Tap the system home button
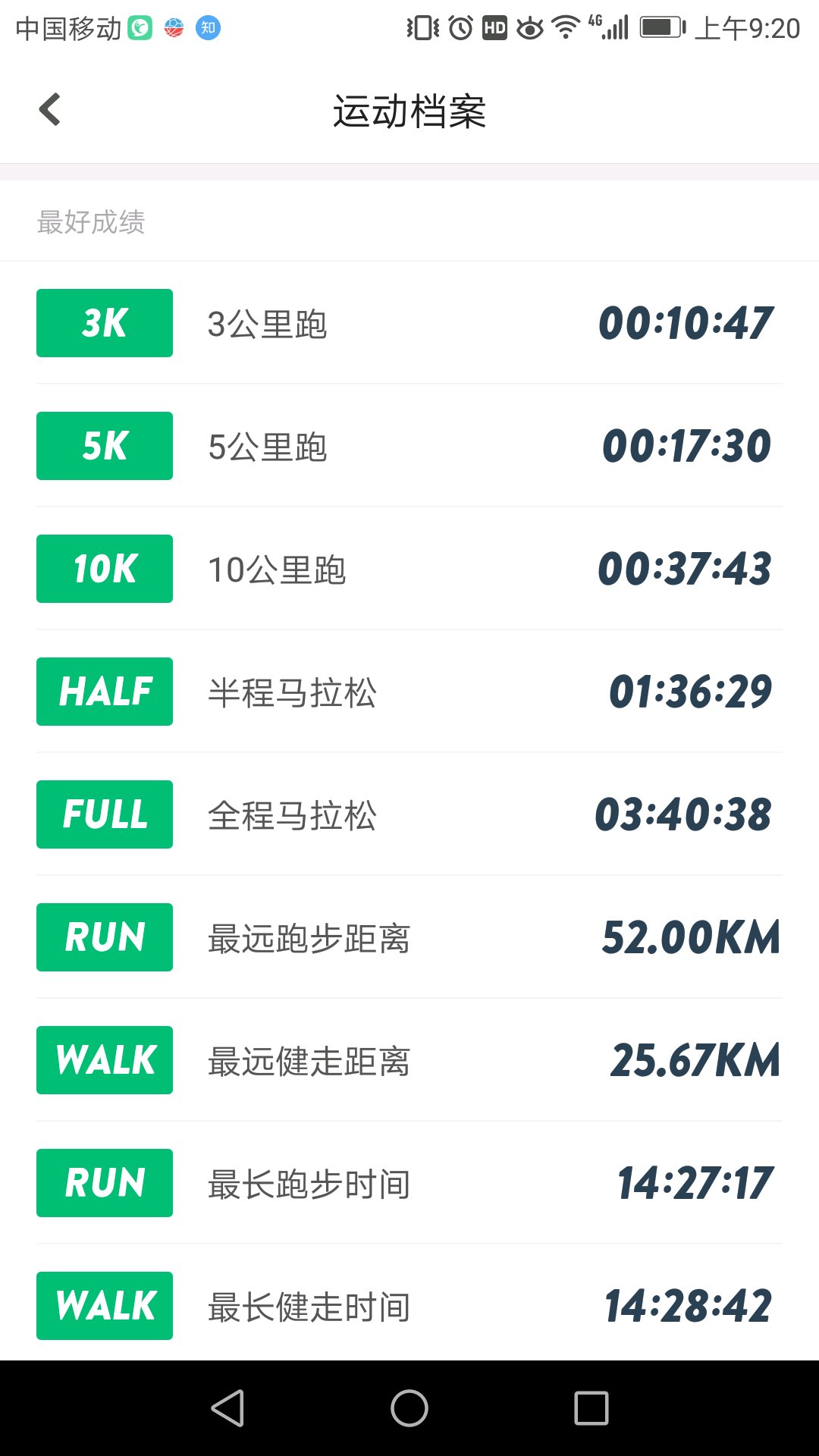The width and height of the screenshot is (819, 1456). 409,1408
